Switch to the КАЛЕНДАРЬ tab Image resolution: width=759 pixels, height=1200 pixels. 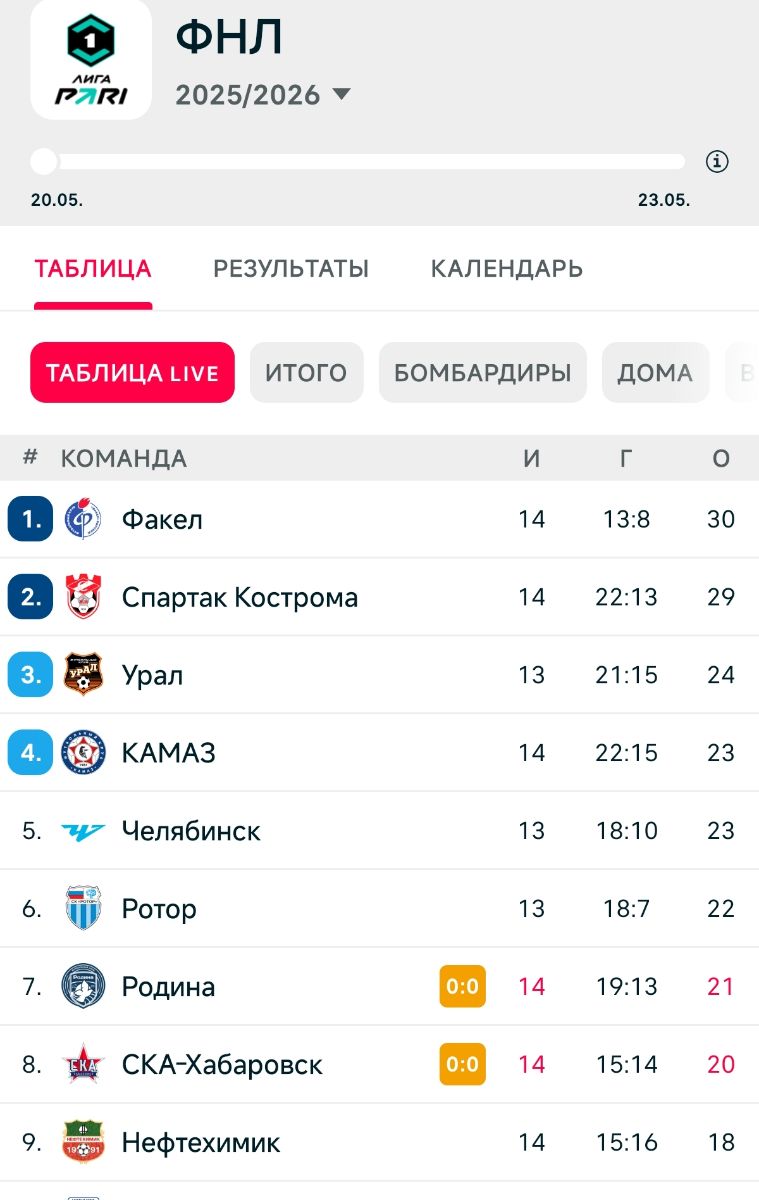click(x=507, y=269)
